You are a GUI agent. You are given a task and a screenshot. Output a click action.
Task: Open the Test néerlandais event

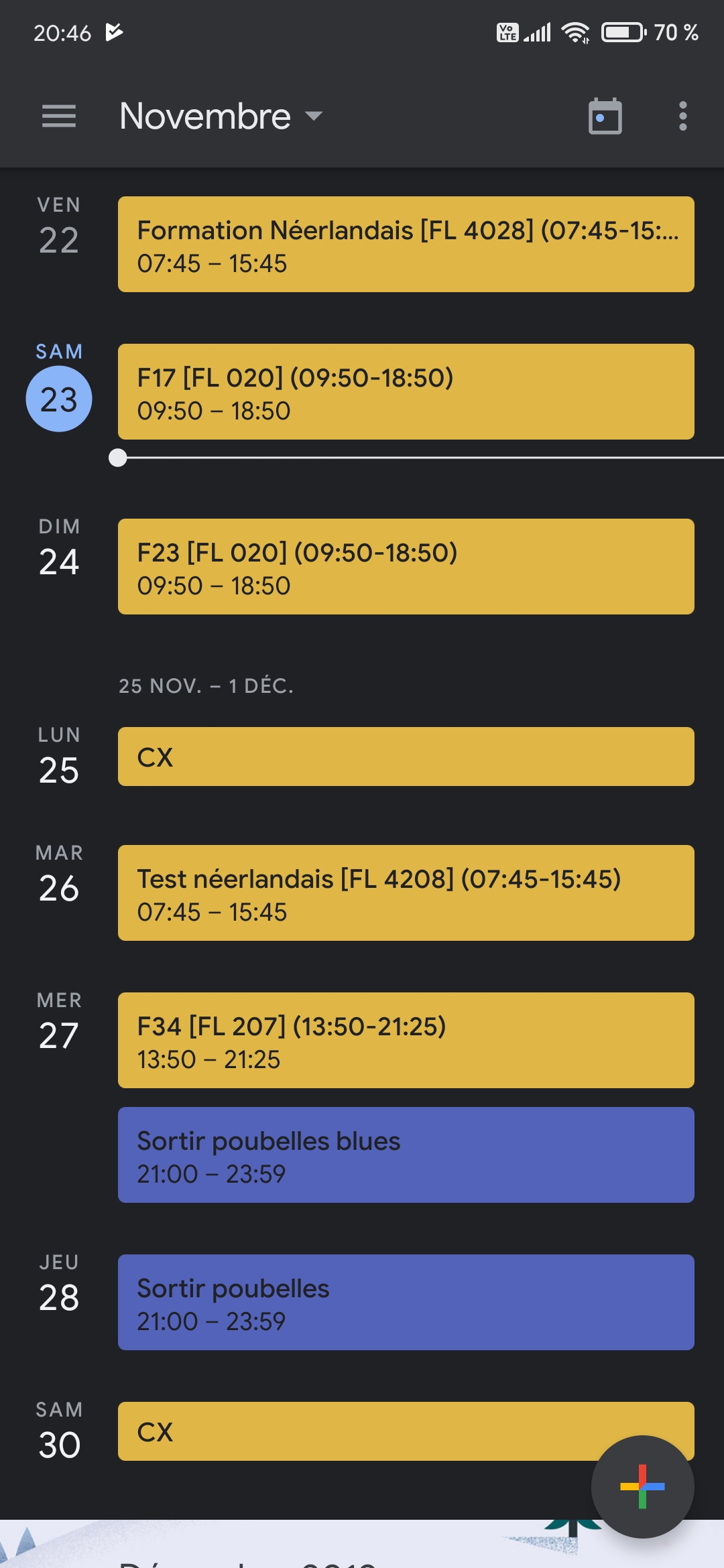coord(406,893)
